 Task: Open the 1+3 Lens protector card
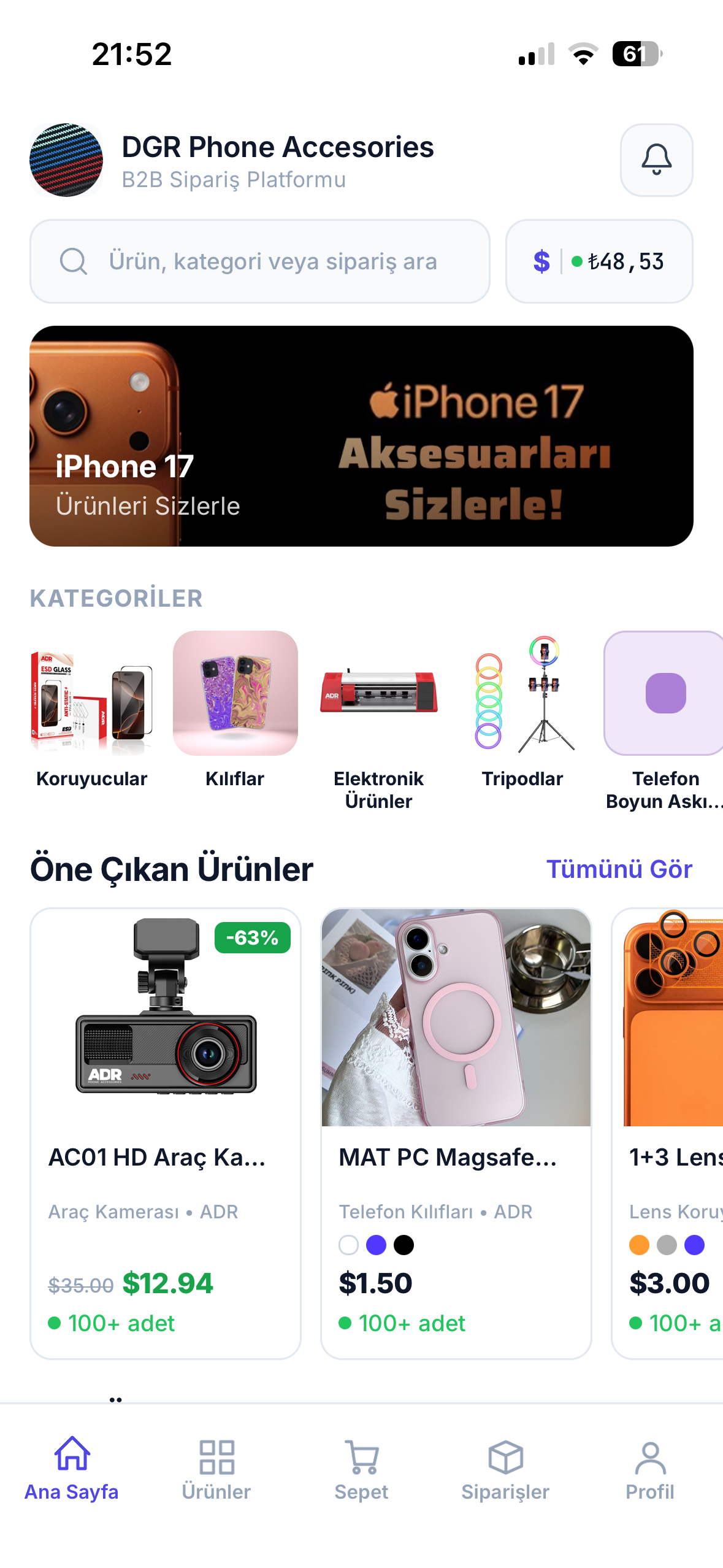point(668,1134)
